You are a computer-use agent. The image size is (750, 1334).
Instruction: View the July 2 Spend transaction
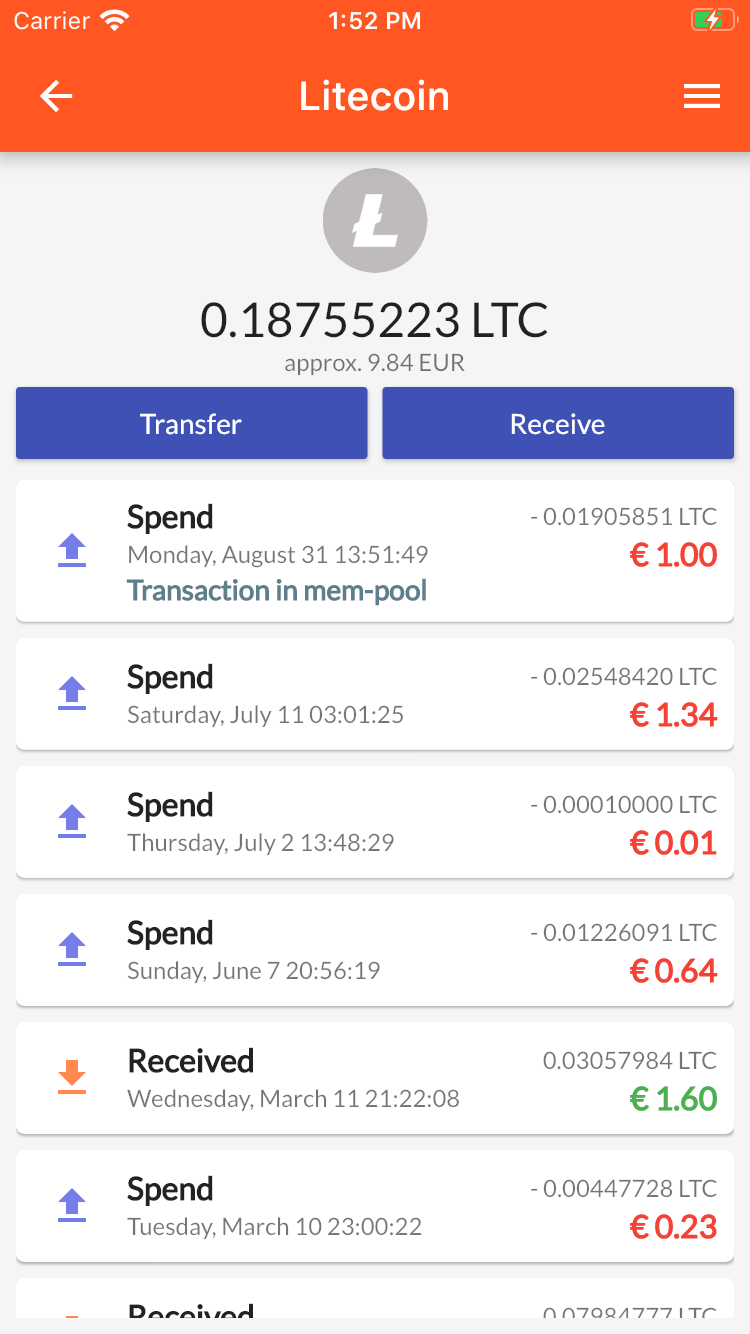[375, 822]
